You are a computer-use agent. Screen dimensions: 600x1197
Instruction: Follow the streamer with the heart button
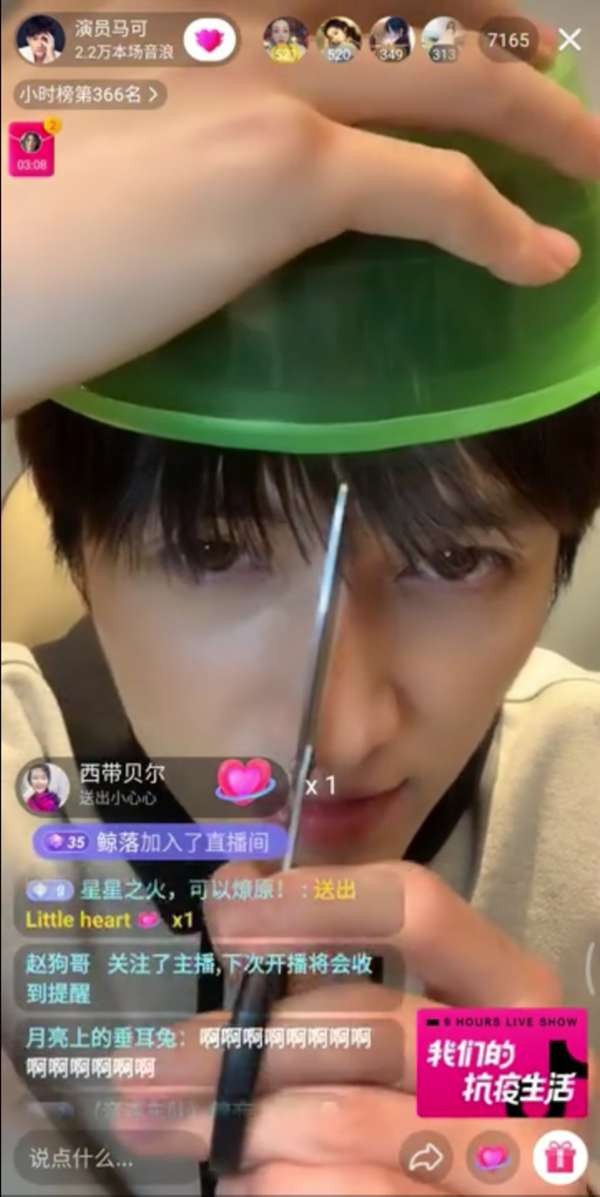click(x=209, y=40)
